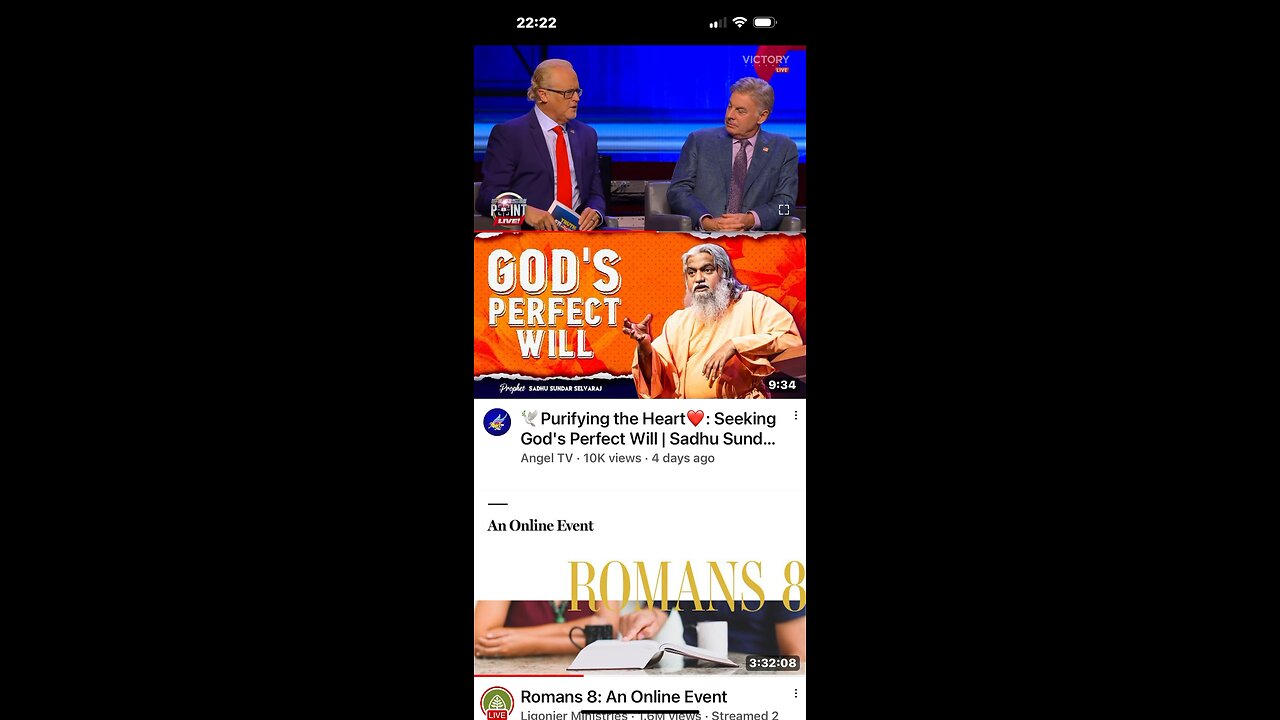The width and height of the screenshot is (1280, 720).
Task: Open the Angel TV channel avatar
Action: click(x=497, y=422)
